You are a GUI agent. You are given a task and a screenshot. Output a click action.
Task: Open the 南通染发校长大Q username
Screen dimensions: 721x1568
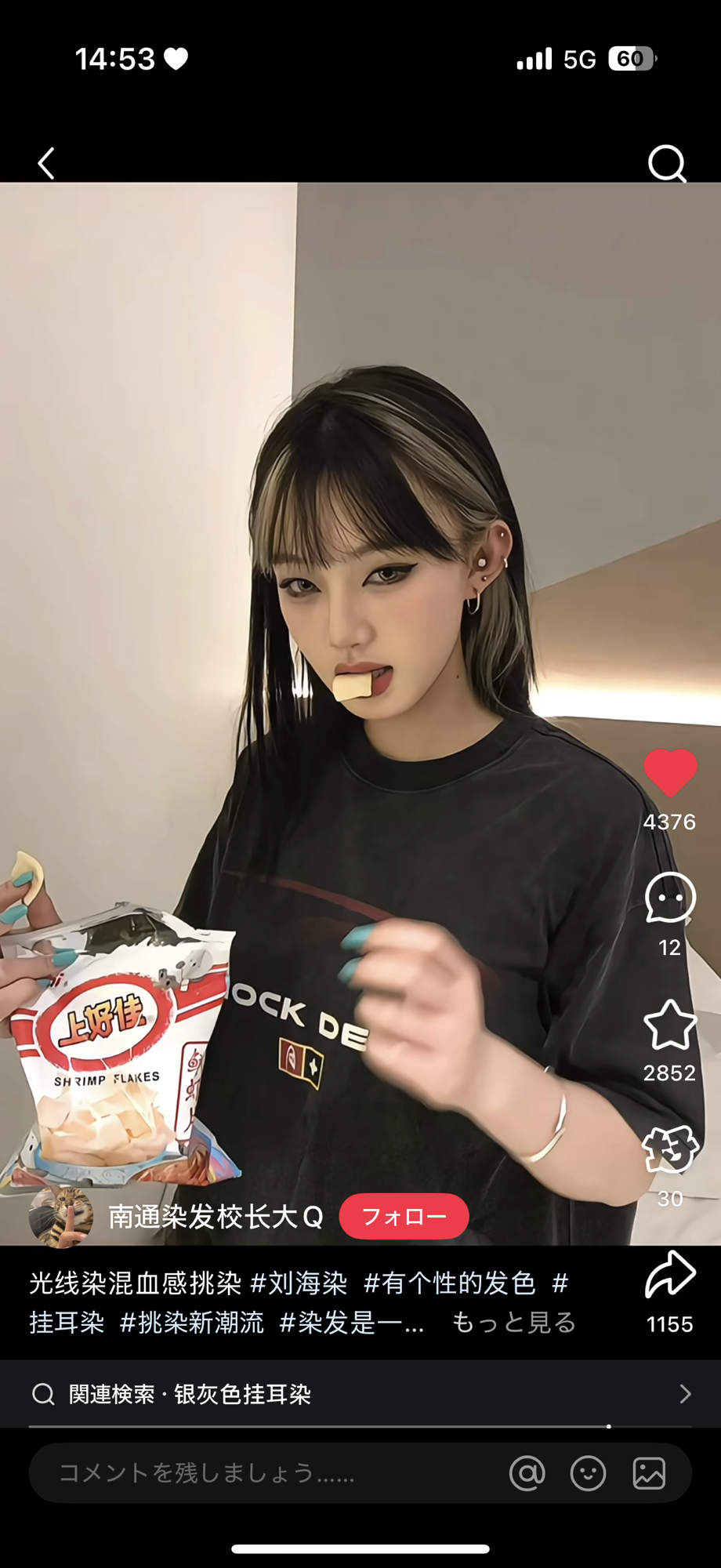(x=216, y=1216)
